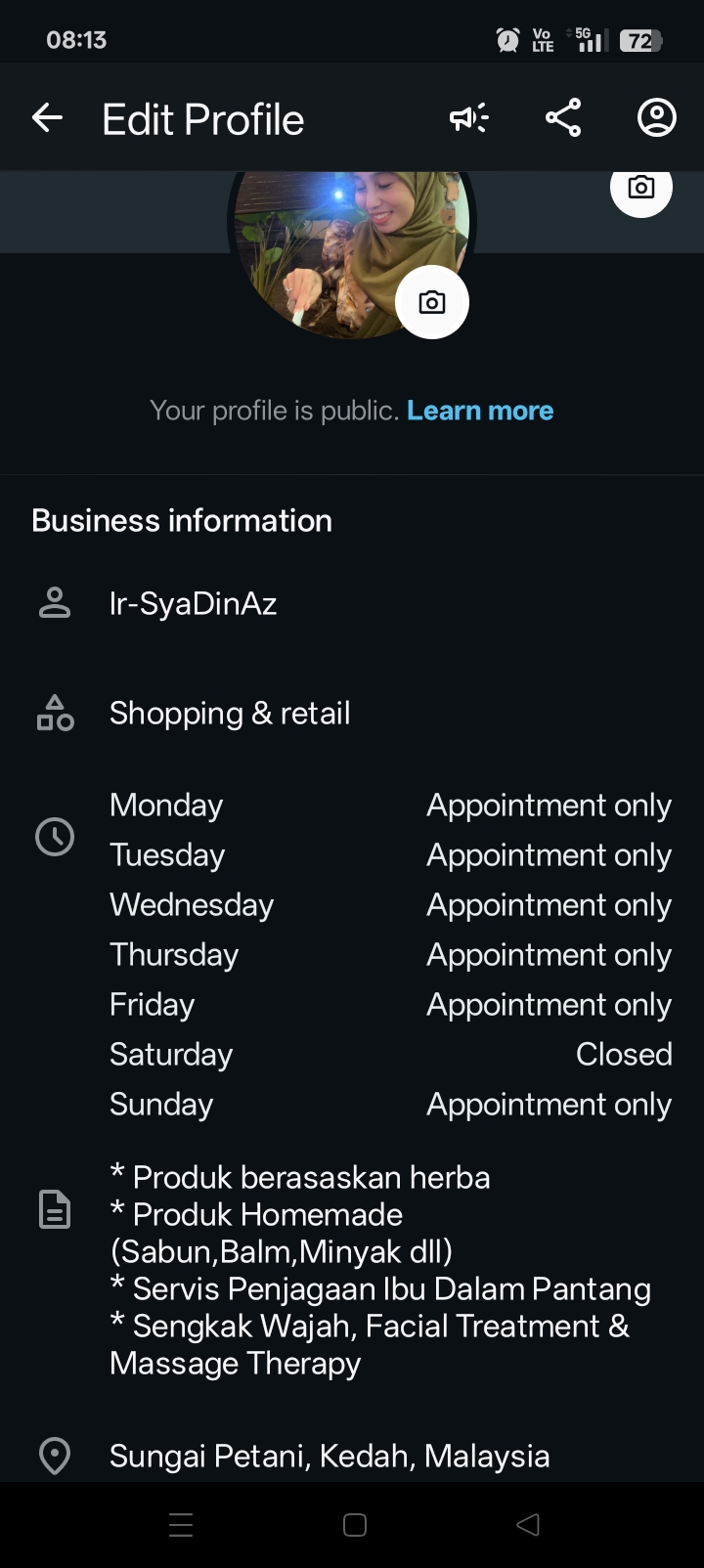Change the cover photo with camera icon
The width and height of the screenshot is (704, 1568).
click(x=640, y=188)
